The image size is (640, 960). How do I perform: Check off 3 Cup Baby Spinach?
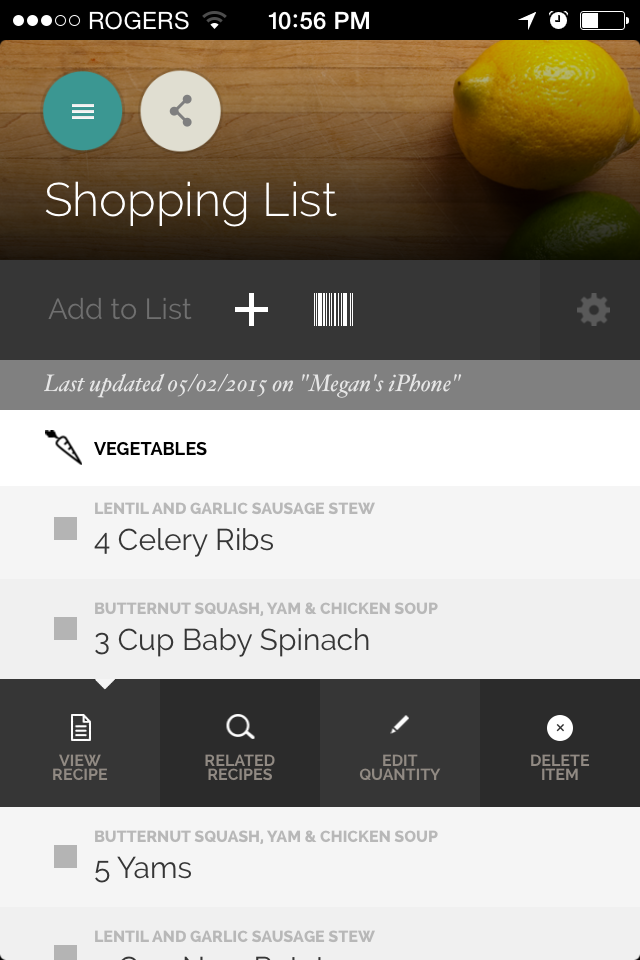[x=65, y=629]
